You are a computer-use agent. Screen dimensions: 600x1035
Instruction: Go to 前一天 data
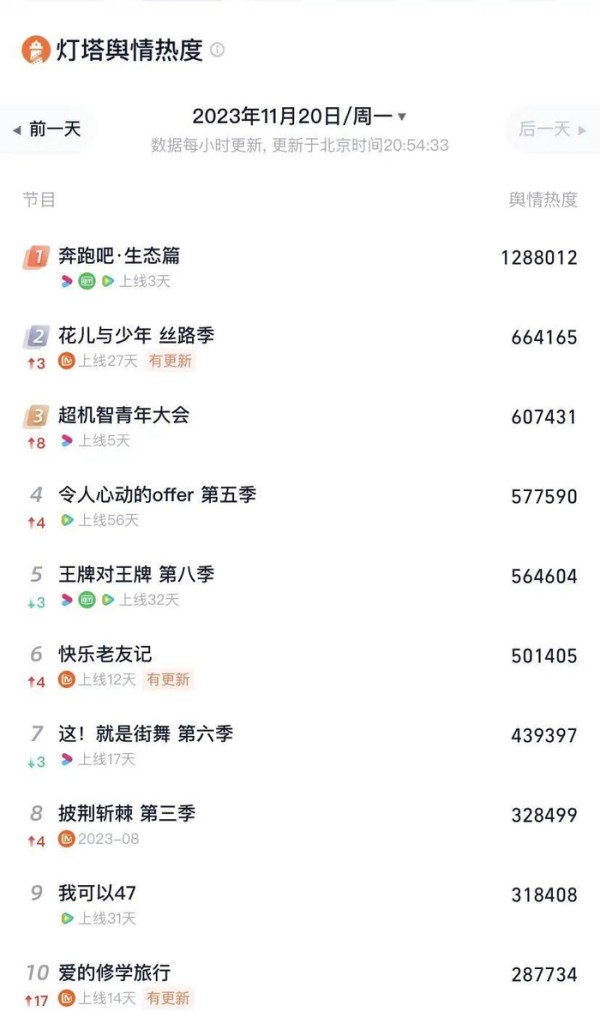coord(46,129)
